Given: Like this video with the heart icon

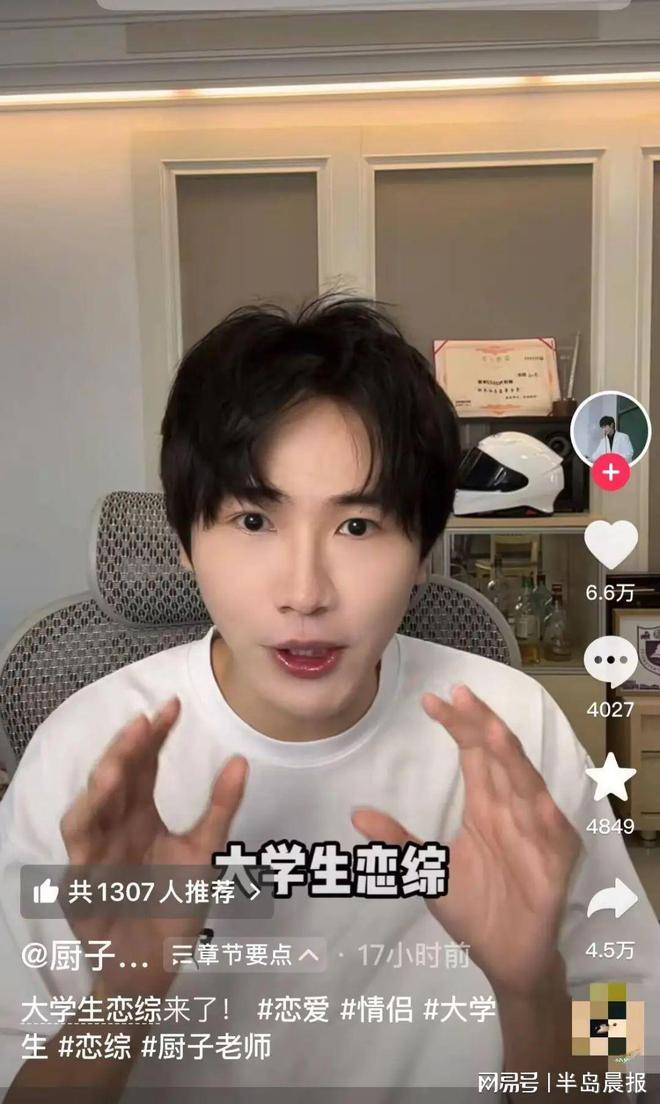Looking at the screenshot, I should tap(610, 545).
